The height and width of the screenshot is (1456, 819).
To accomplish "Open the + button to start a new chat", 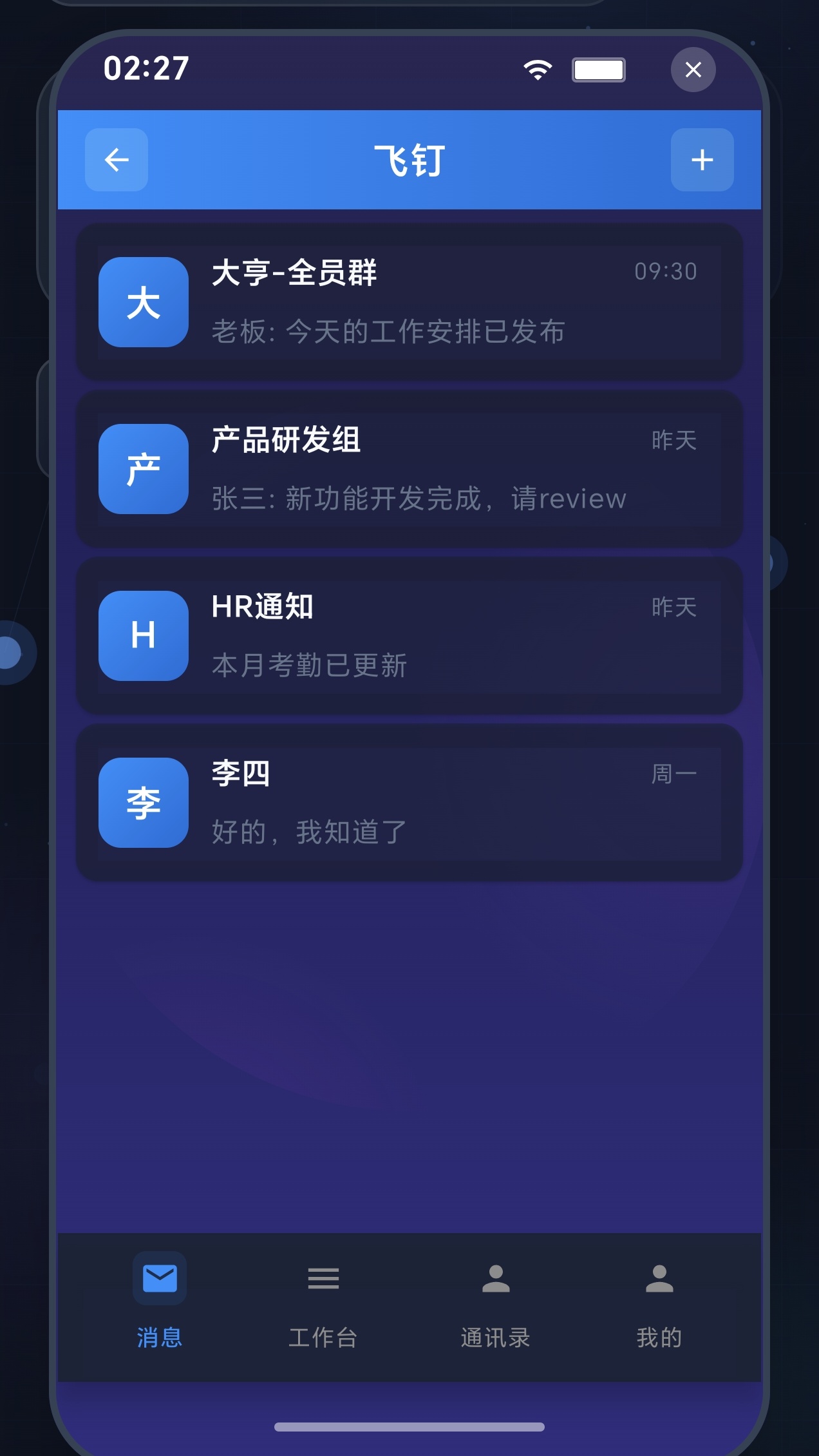I will tap(702, 160).
